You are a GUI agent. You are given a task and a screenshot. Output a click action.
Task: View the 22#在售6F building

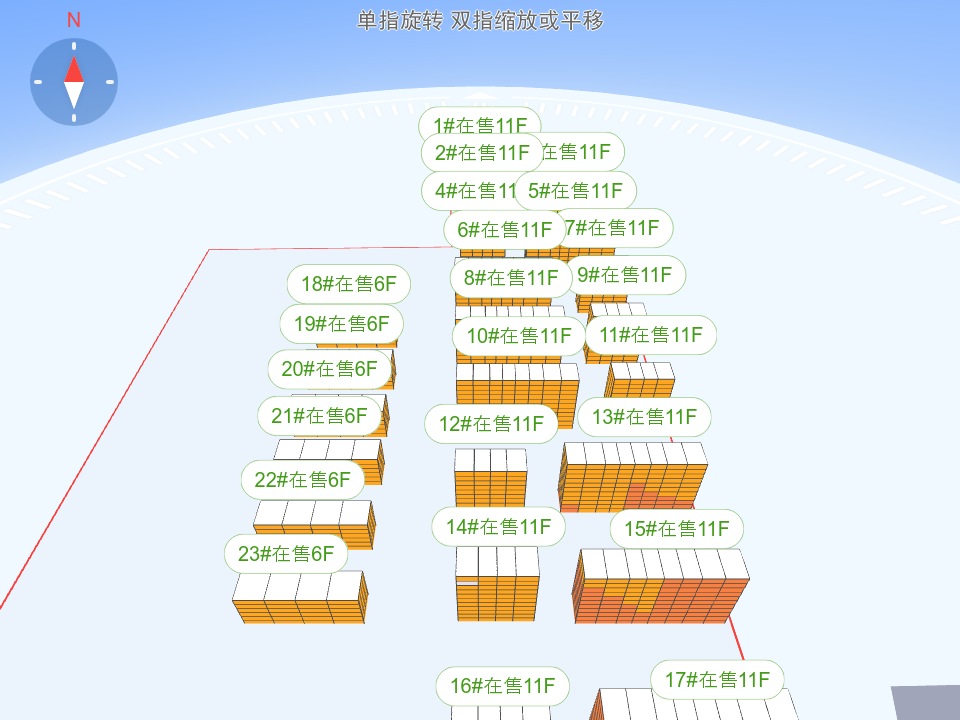click(302, 480)
